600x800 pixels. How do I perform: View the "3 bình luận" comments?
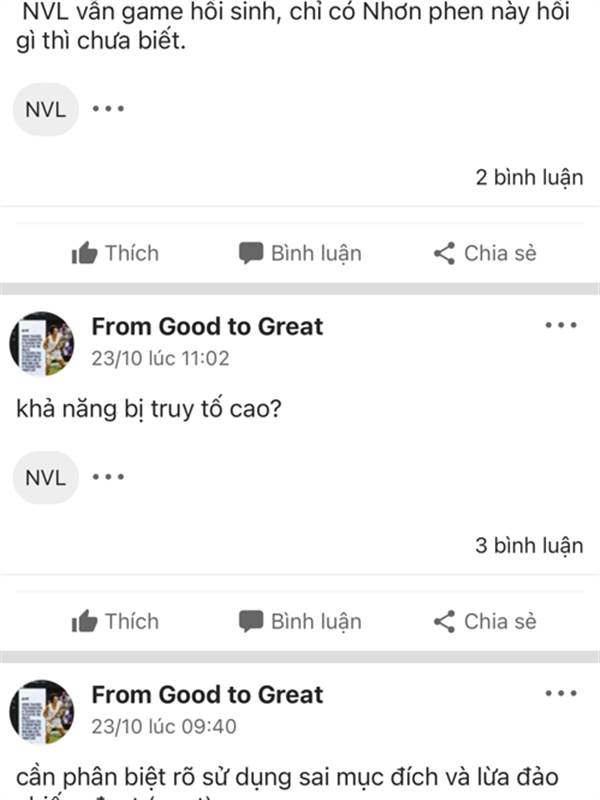(529, 546)
